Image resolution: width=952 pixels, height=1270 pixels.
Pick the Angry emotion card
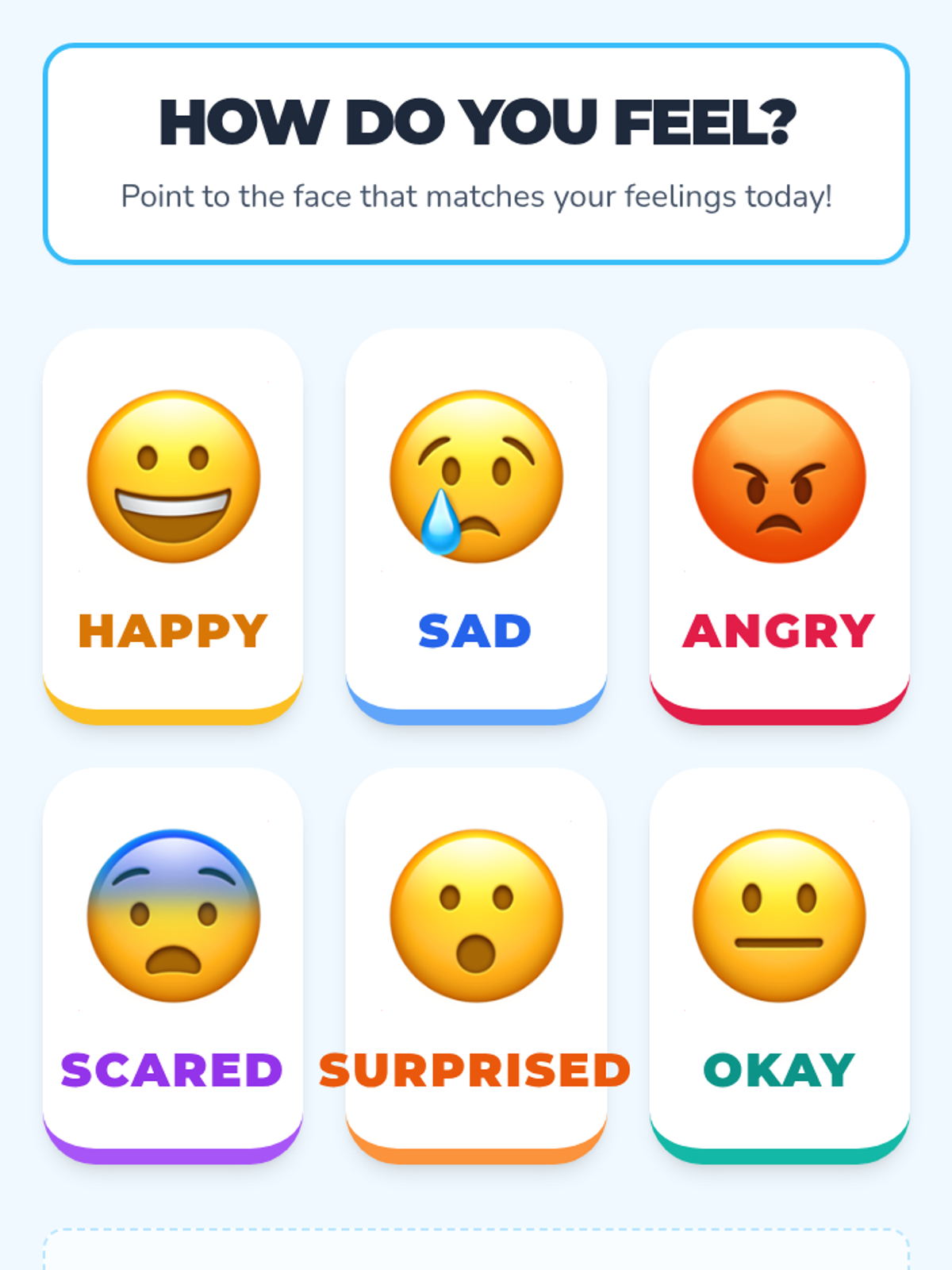779,524
